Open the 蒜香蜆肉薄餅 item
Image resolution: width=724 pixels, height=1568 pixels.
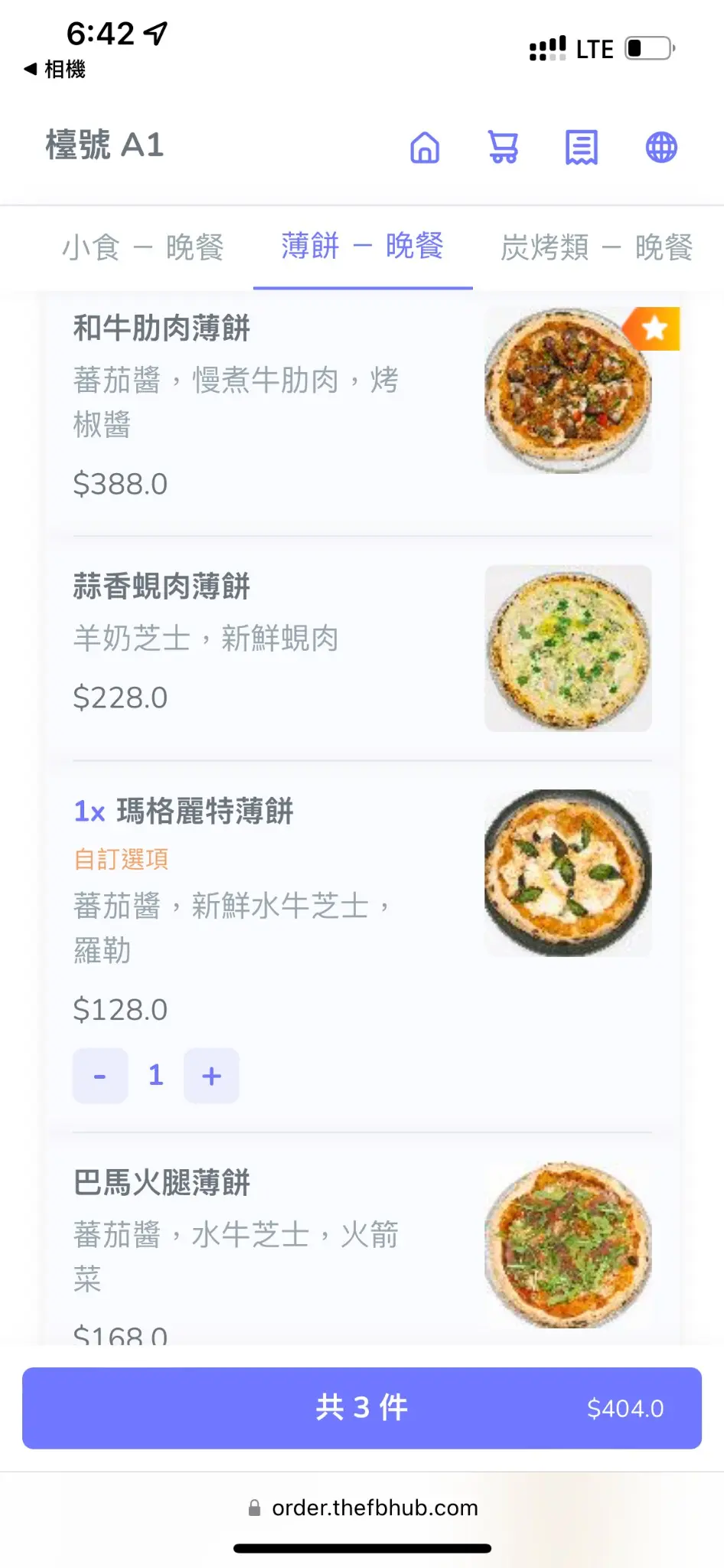[x=362, y=648]
